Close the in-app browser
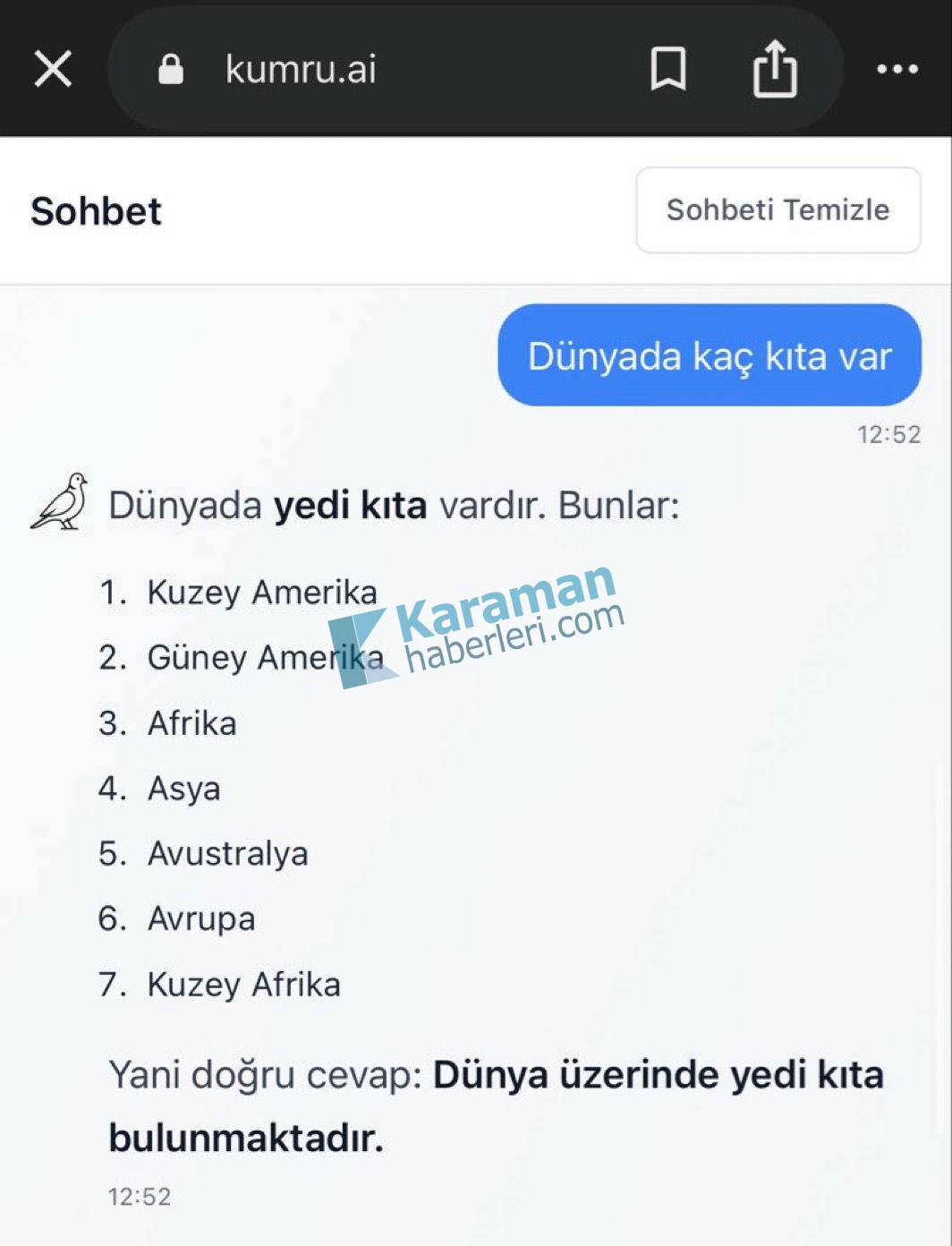Screen dimensions: 952x1246 pos(53,69)
